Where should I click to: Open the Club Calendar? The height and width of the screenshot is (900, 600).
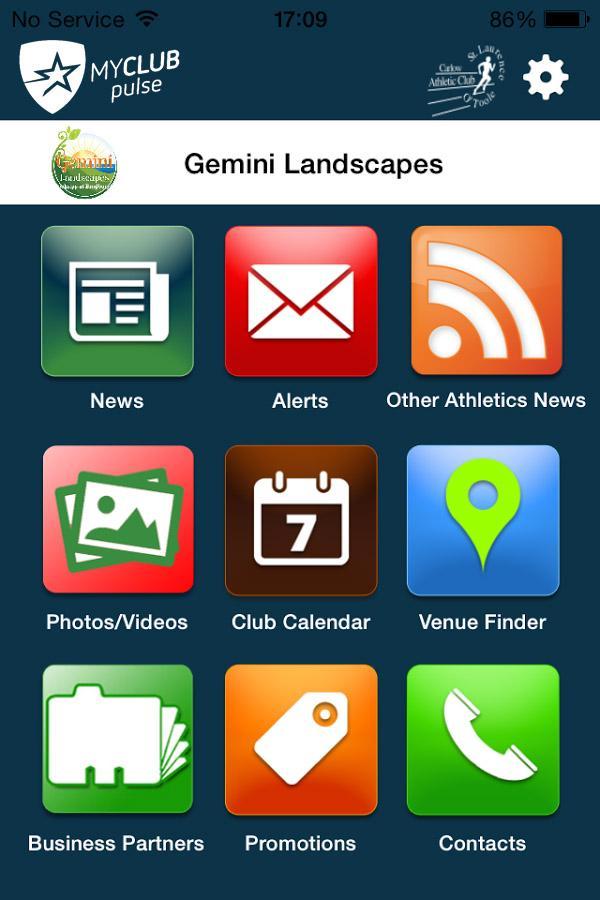pos(301,520)
